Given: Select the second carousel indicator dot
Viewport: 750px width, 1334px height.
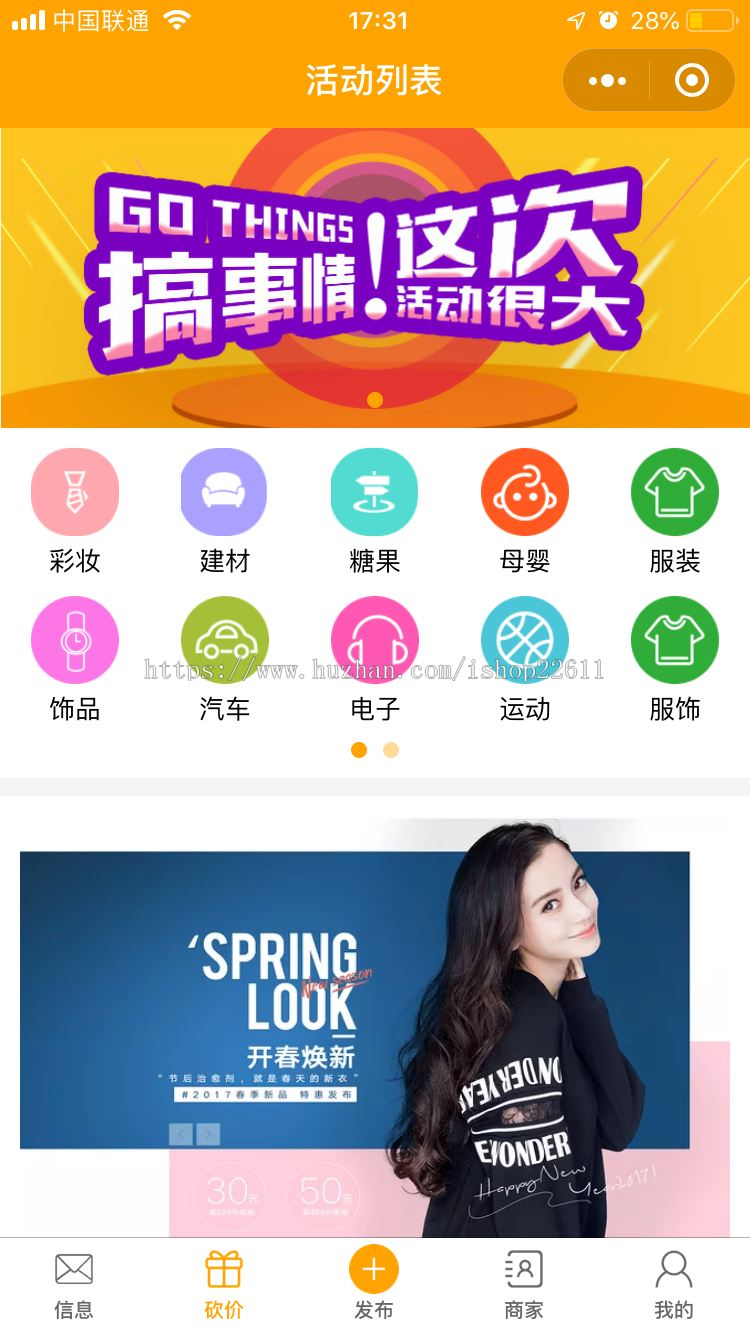Looking at the screenshot, I should [x=390, y=749].
